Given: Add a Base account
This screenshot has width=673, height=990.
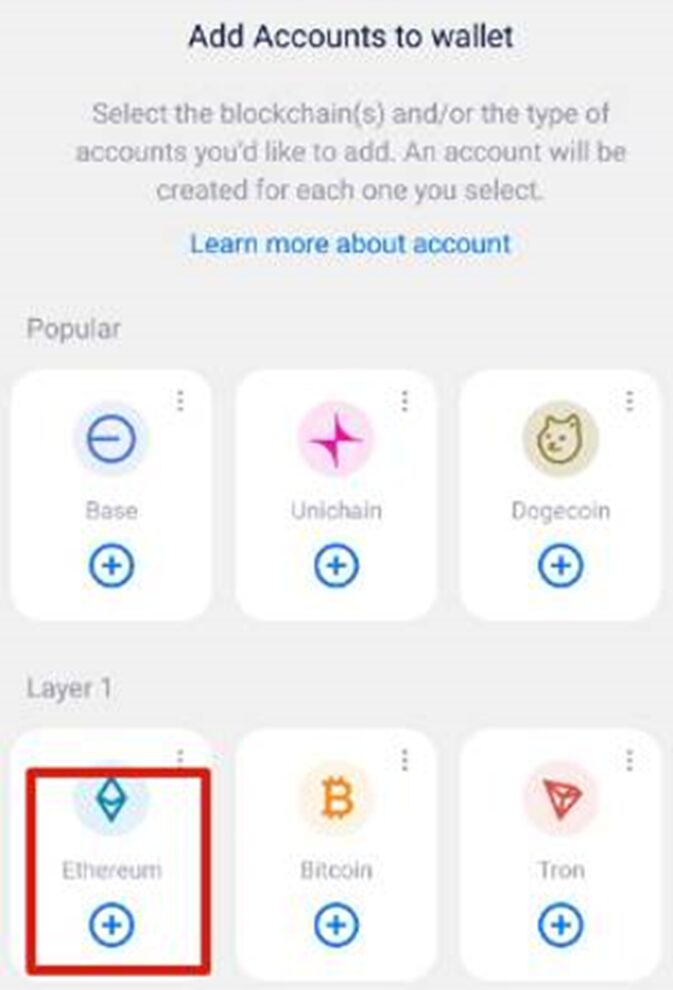Looking at the screenshot, I should pyautogui.click(x=111, y=567).
